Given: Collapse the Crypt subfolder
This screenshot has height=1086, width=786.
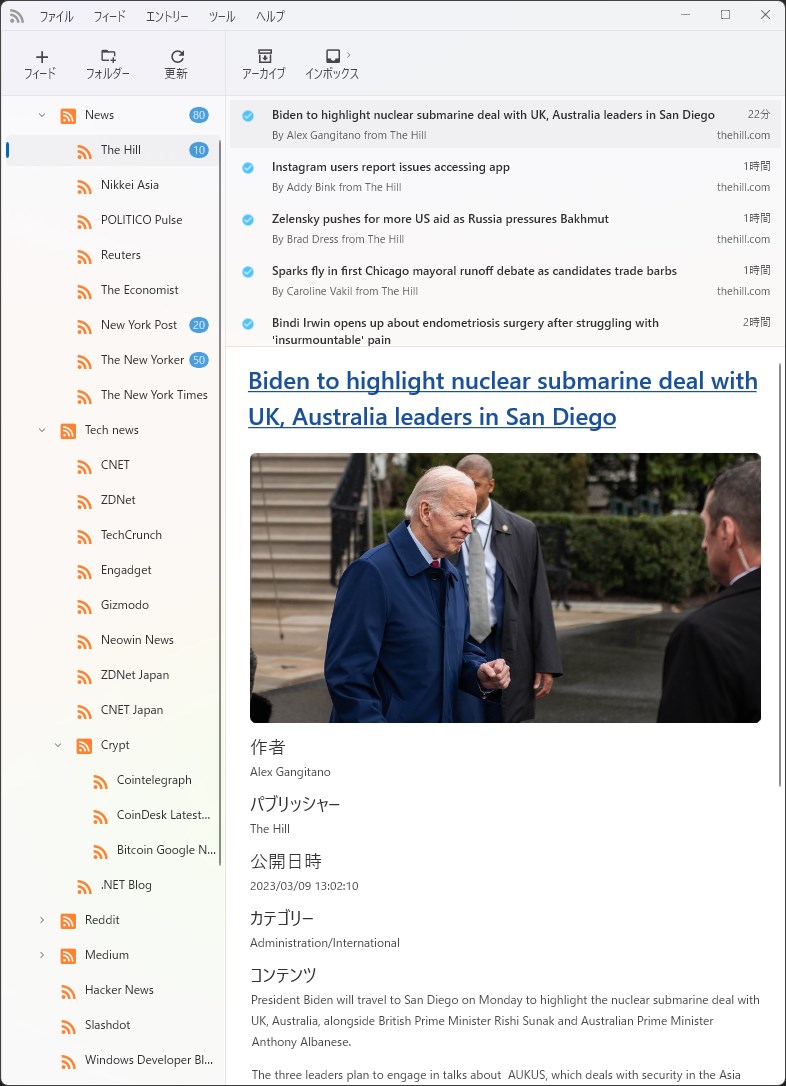Looking at the screenshot, I should [57, 745].
